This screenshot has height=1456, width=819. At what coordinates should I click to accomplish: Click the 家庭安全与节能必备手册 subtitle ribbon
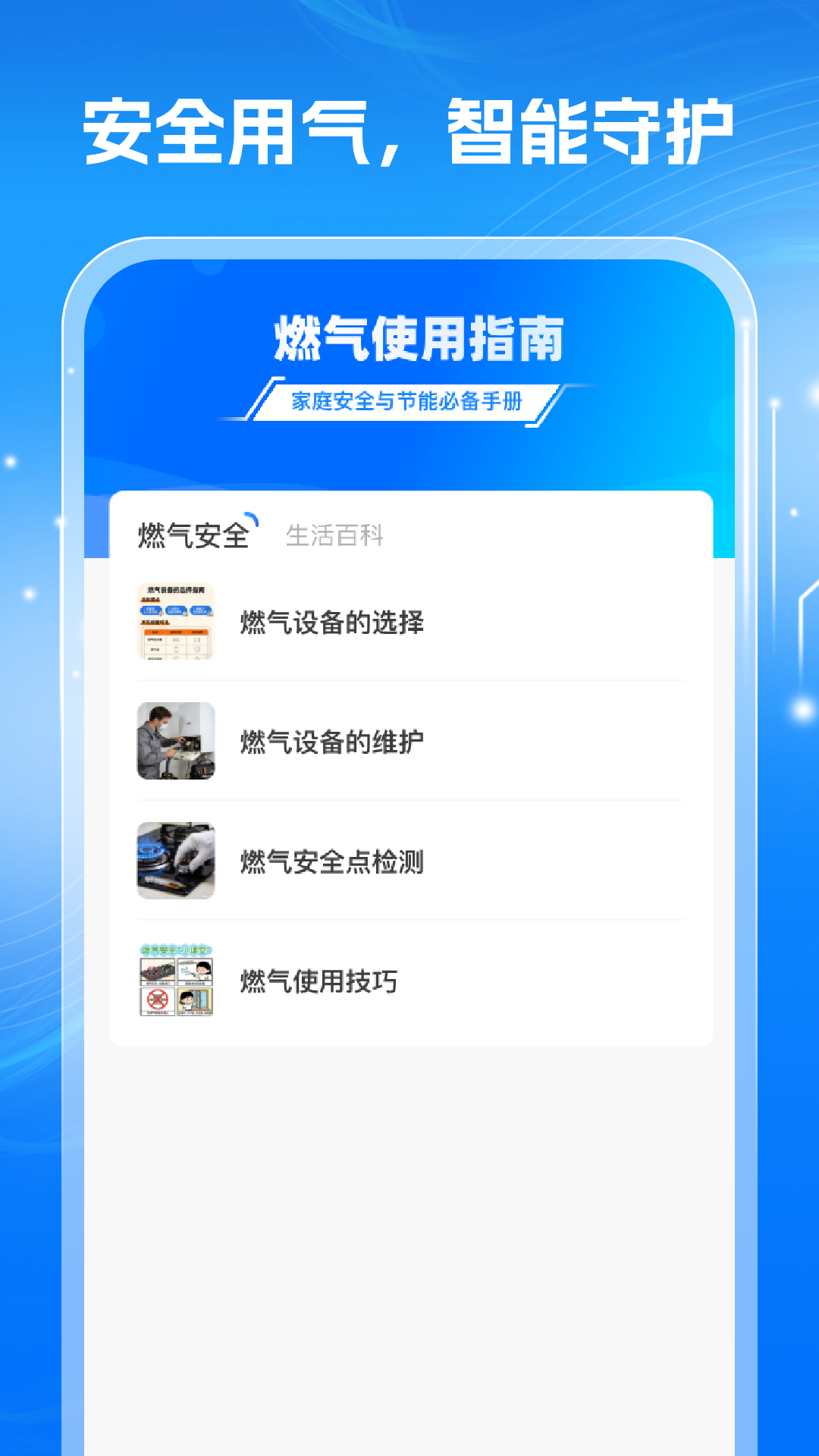coord(409,403)
